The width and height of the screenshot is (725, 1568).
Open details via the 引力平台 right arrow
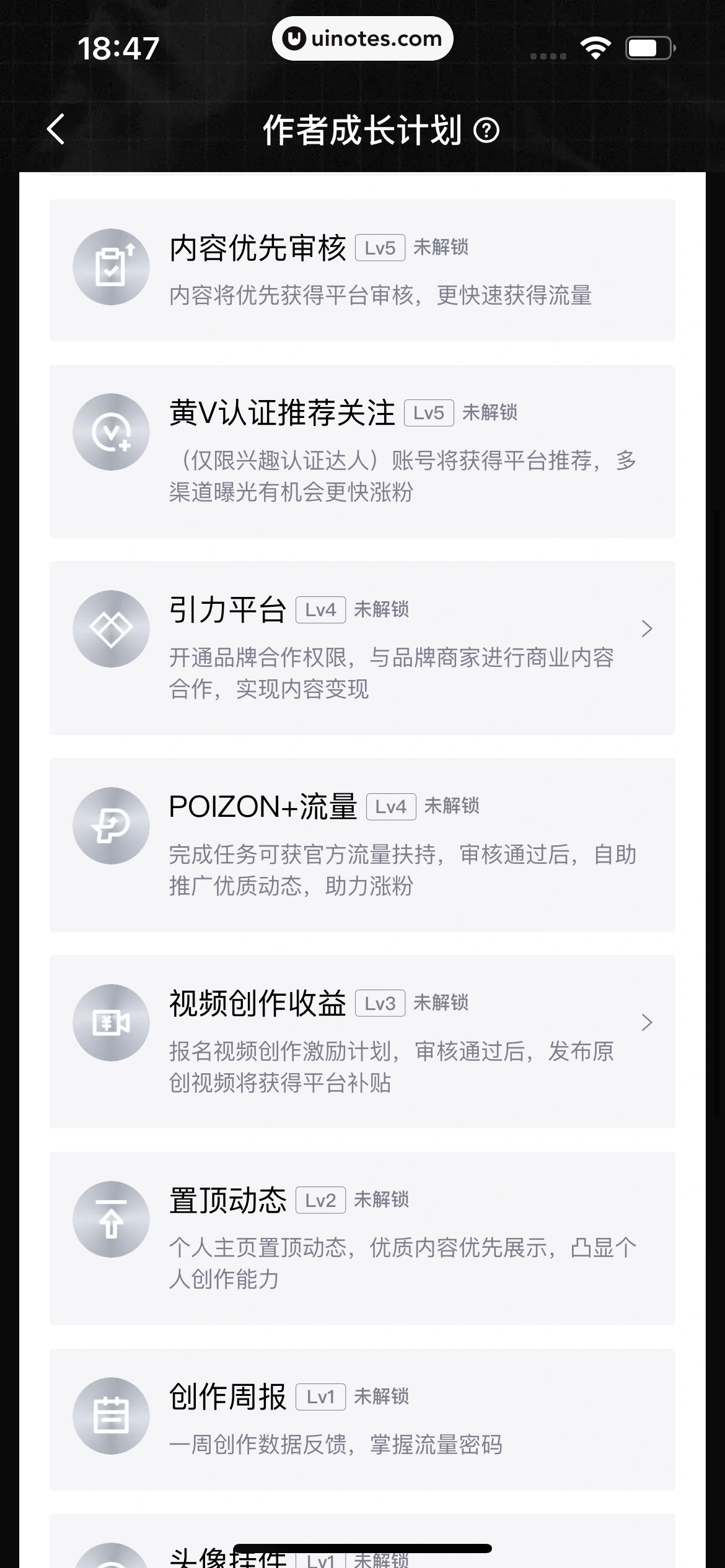point(647,628)
